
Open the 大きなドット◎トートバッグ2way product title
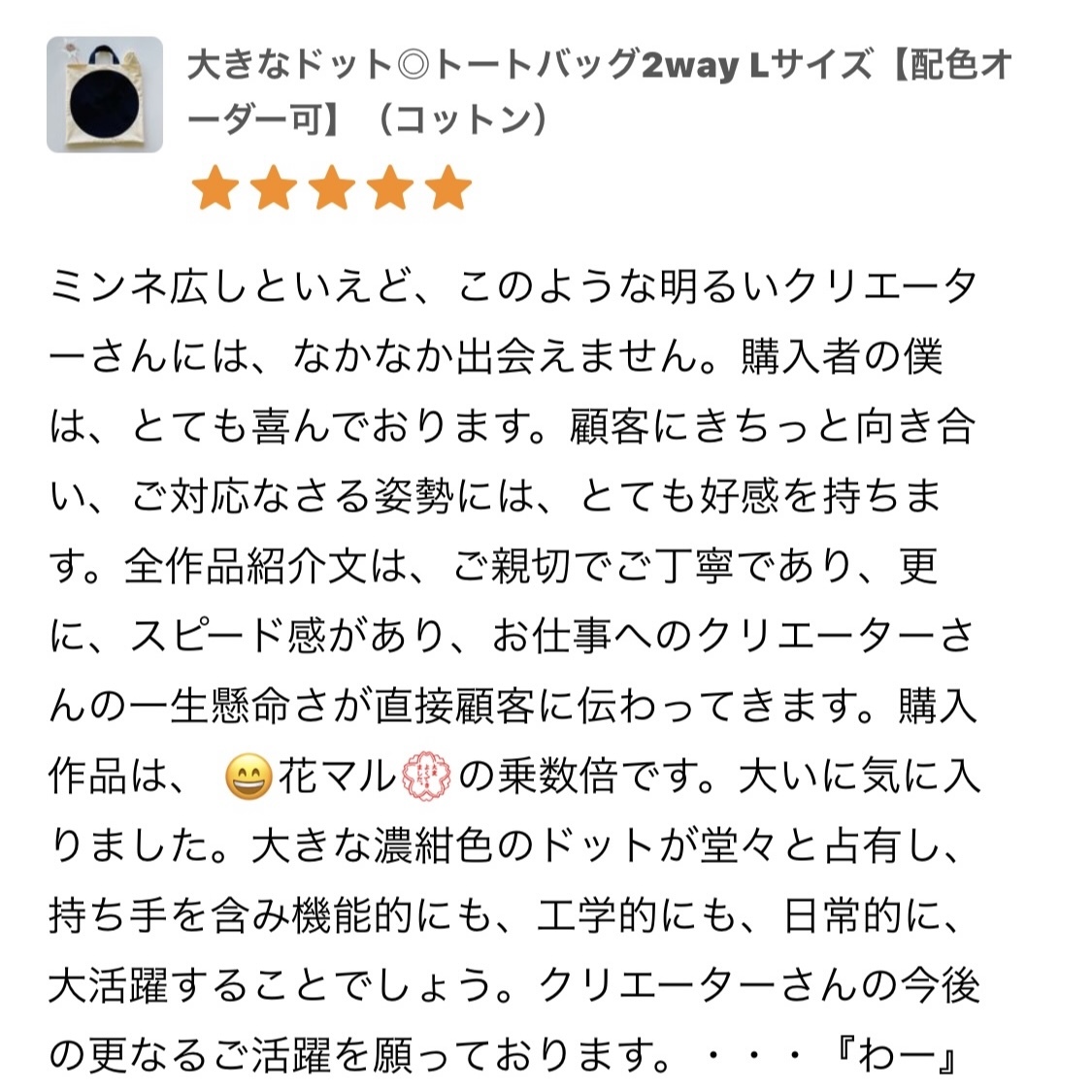(x=599, y=93)
